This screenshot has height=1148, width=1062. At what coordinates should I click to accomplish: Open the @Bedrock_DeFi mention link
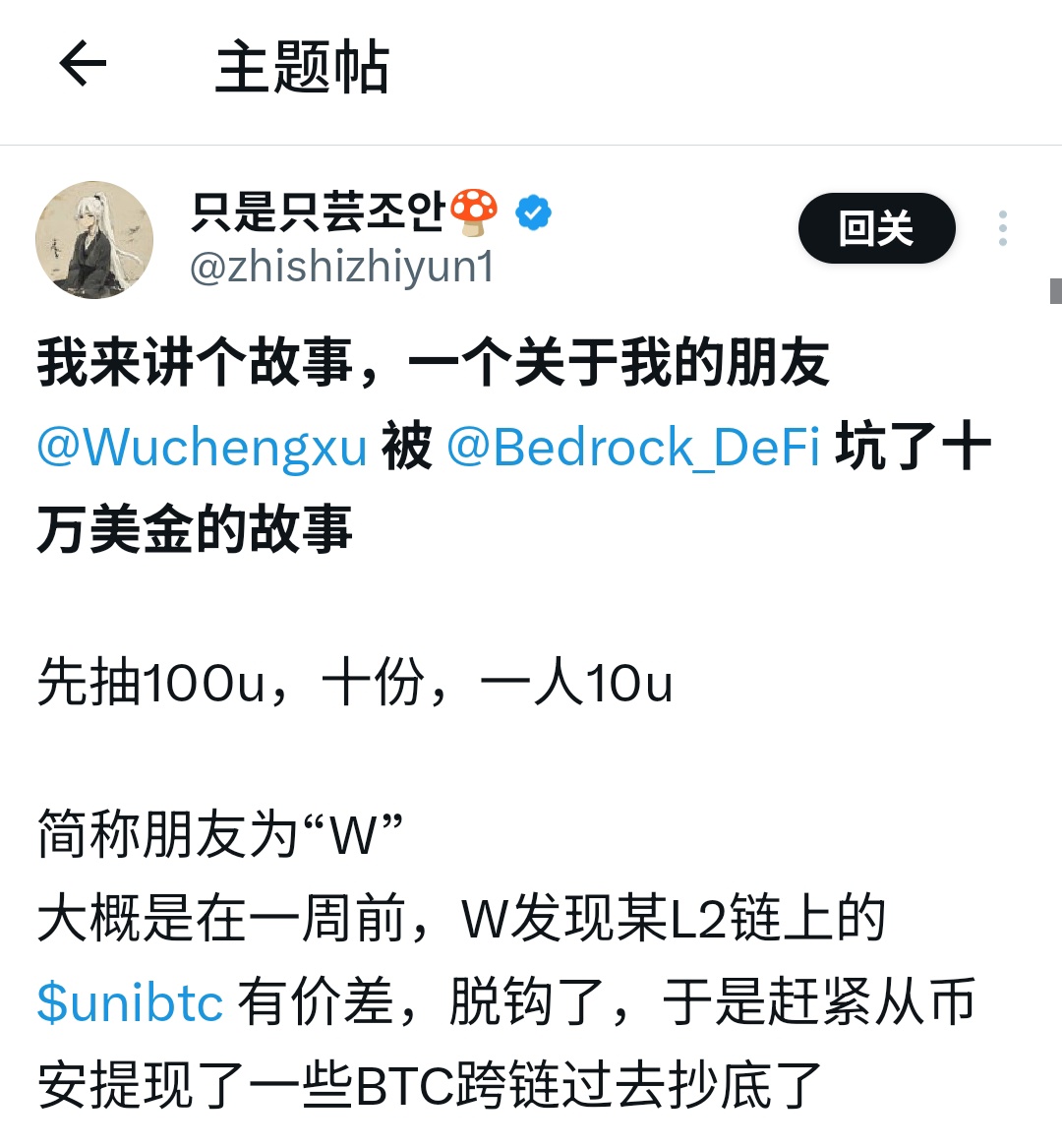[x=633, y=448]
